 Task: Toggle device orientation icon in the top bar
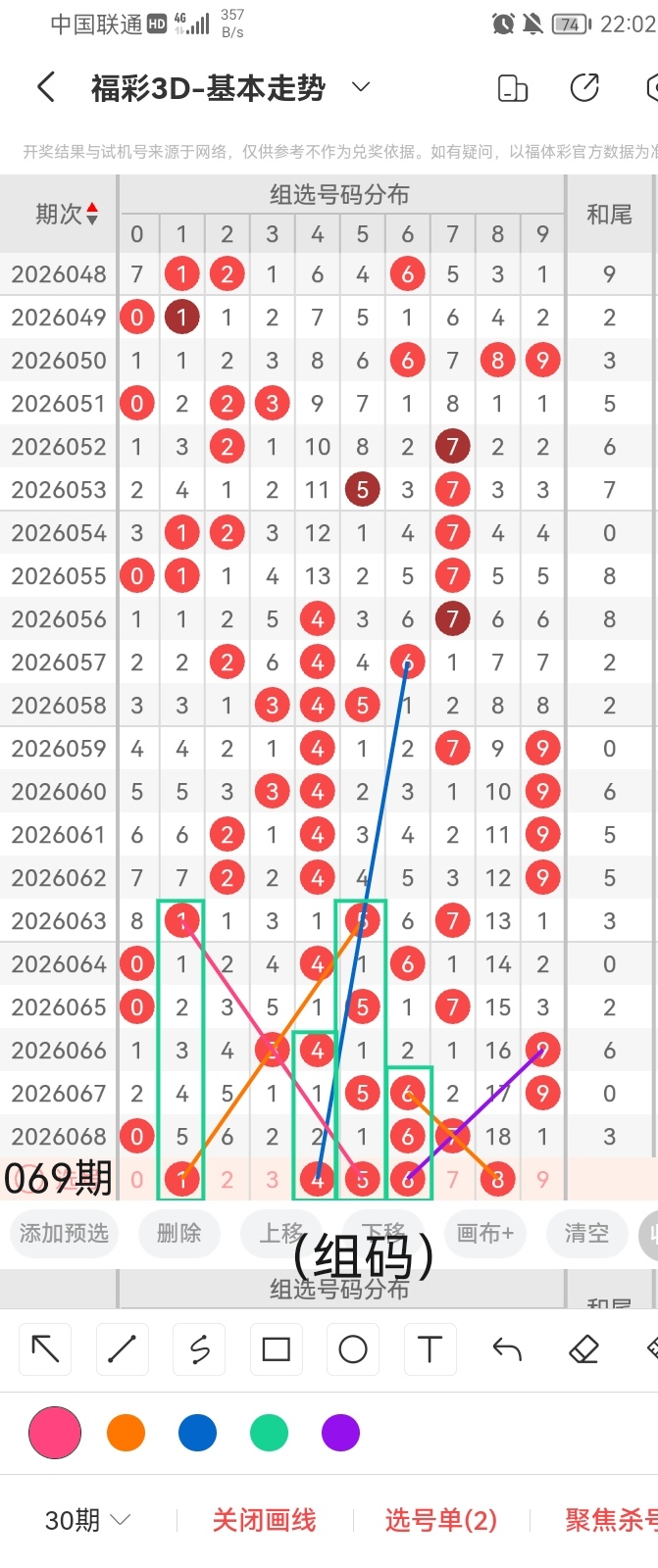click(513, 88)
